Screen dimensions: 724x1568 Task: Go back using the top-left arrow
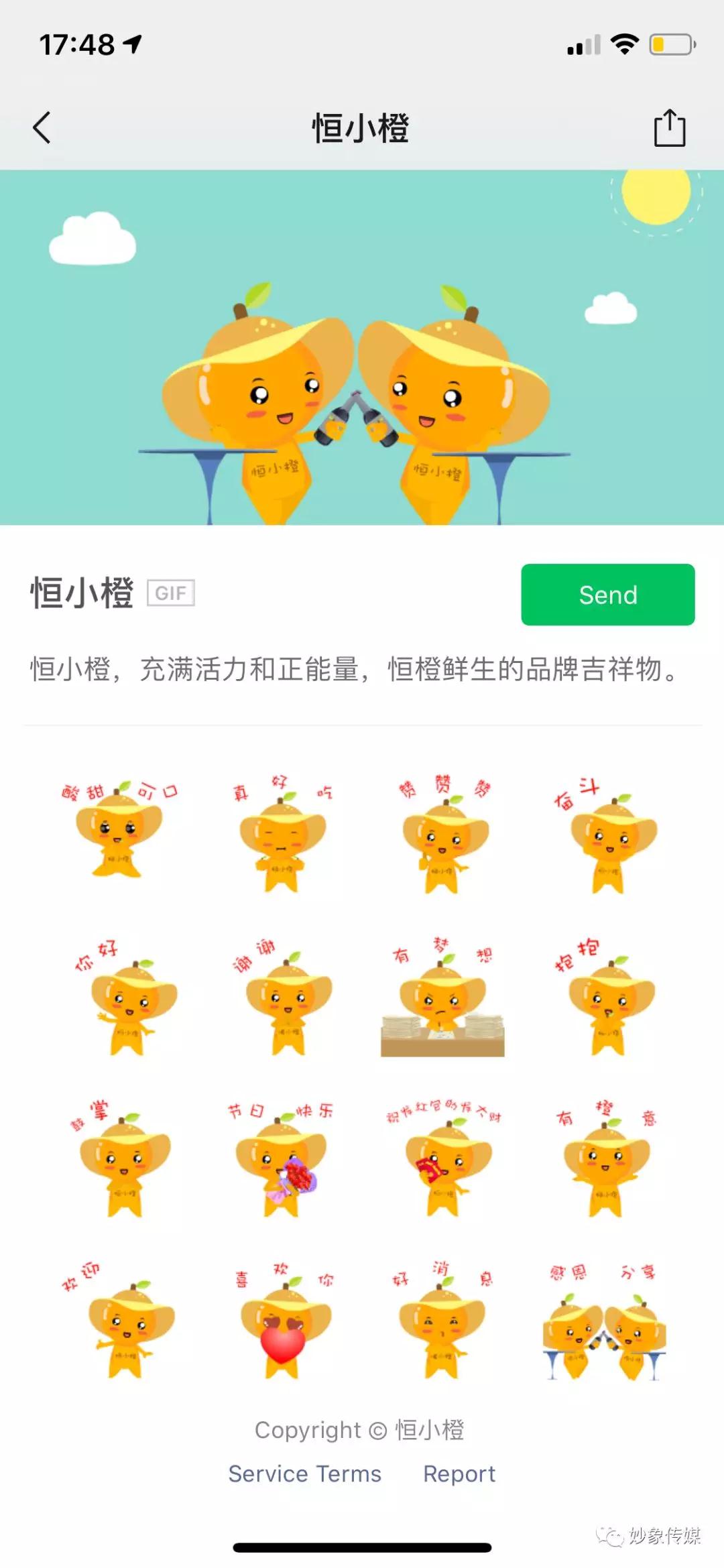point(42,127)
